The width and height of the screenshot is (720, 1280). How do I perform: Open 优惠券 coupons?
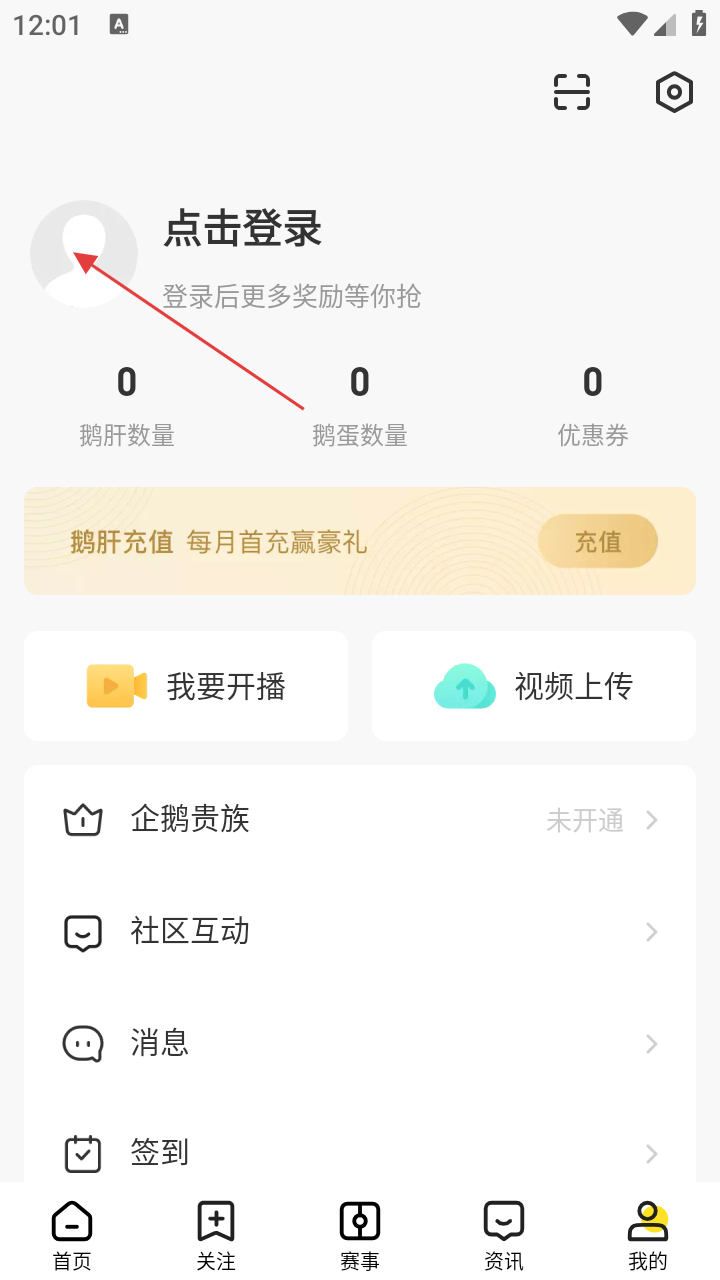click(x=593, y=405)
